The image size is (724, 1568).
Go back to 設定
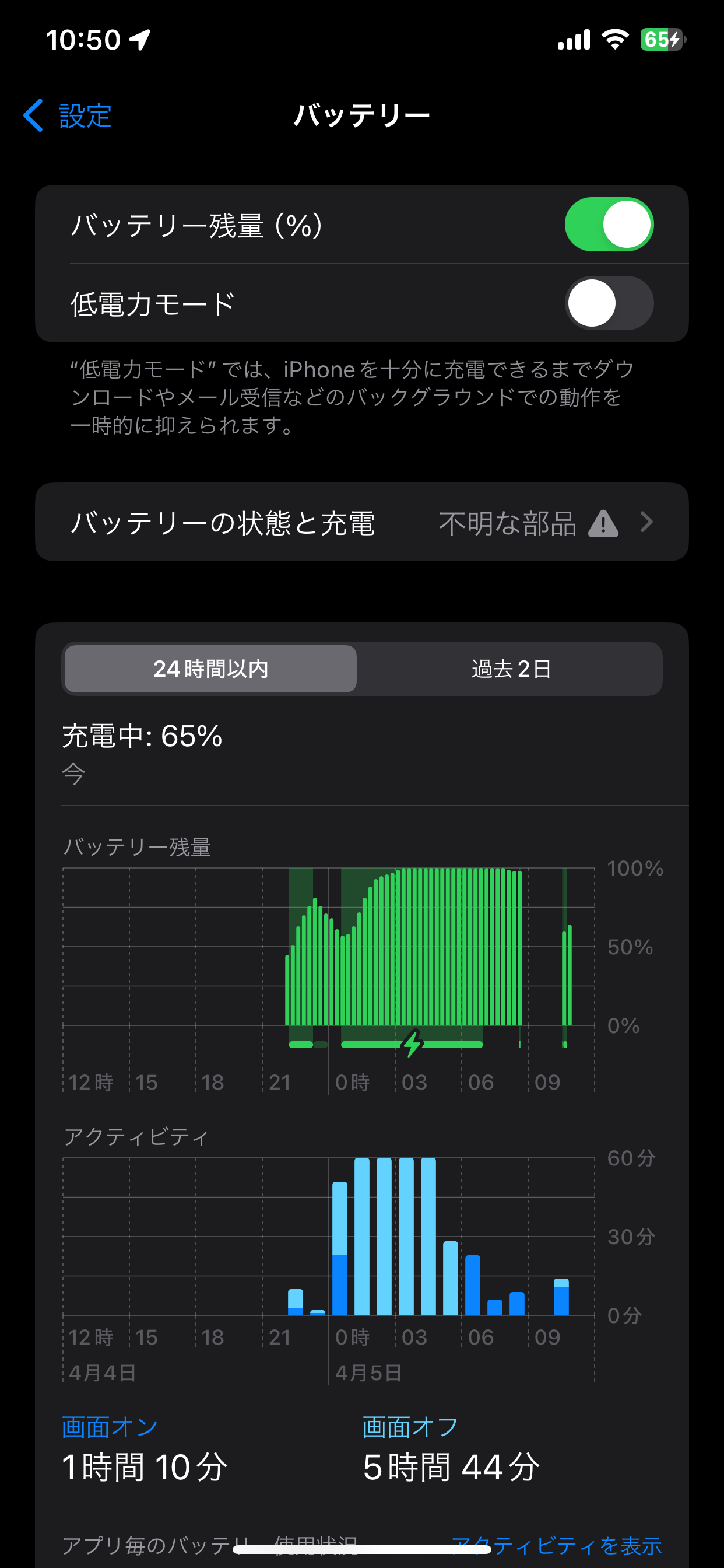68,115
